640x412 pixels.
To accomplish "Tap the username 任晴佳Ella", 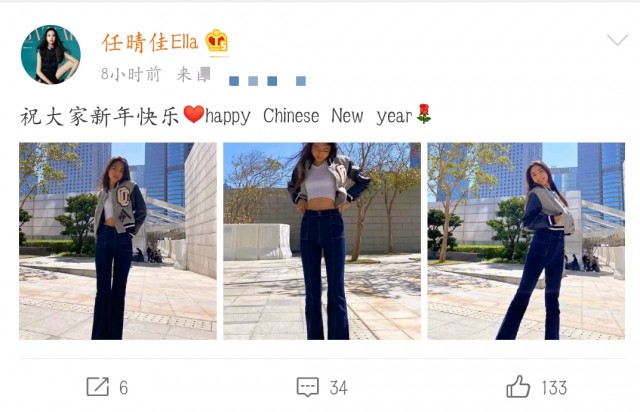I will tap(149, 42).
